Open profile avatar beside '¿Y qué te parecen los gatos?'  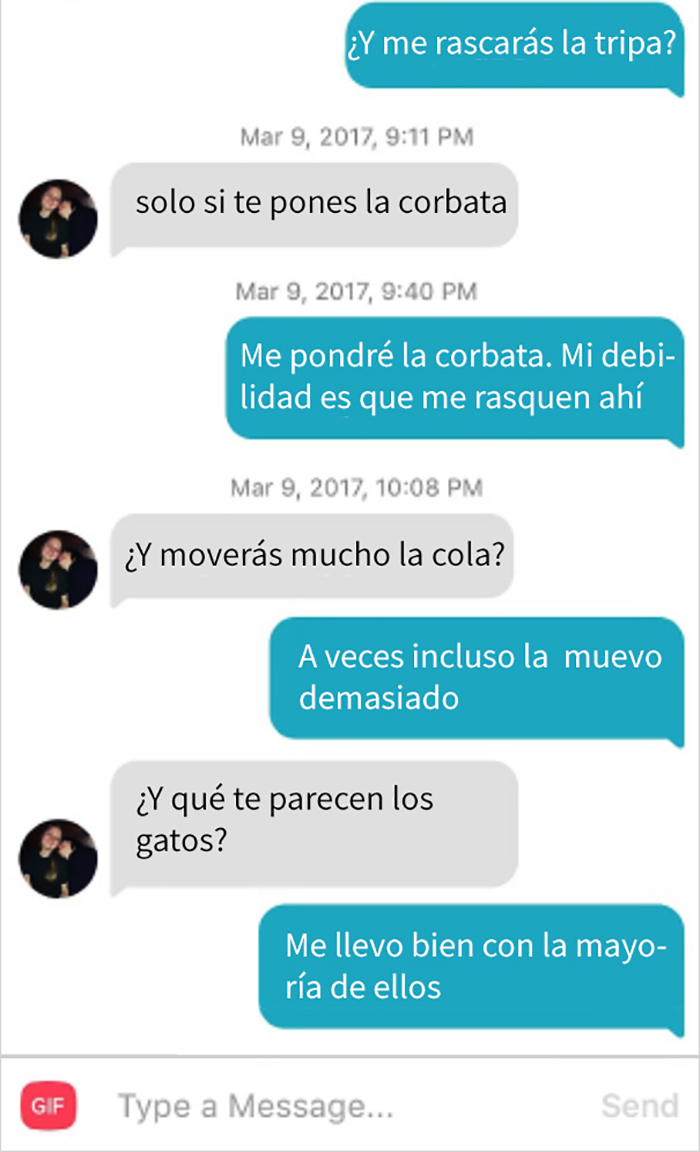58,858
